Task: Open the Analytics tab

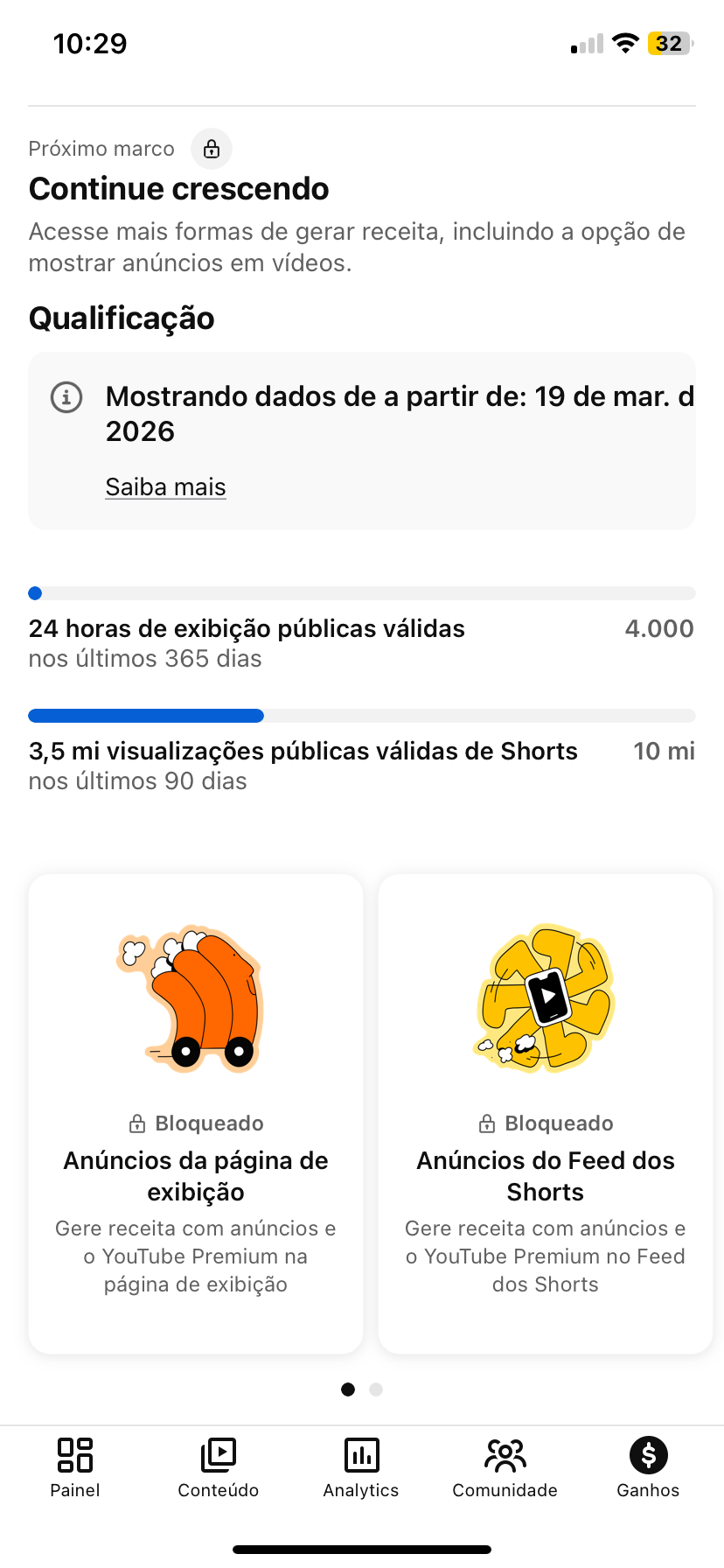Action: pos(361,1467)
